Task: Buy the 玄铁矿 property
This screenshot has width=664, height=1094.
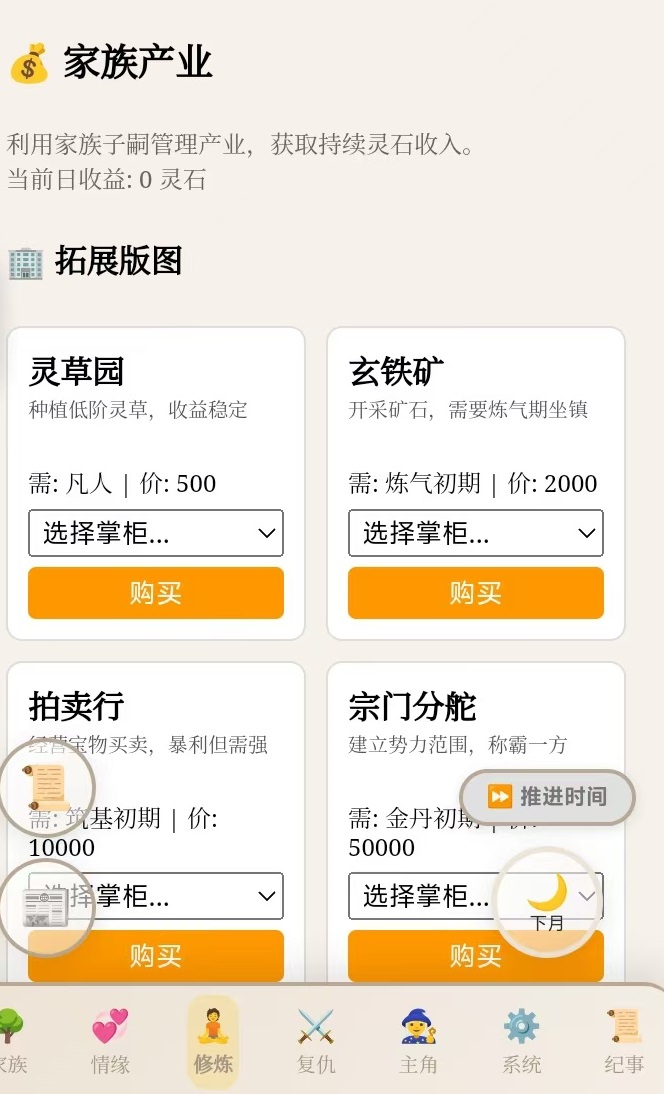Action: coord(476,593)
